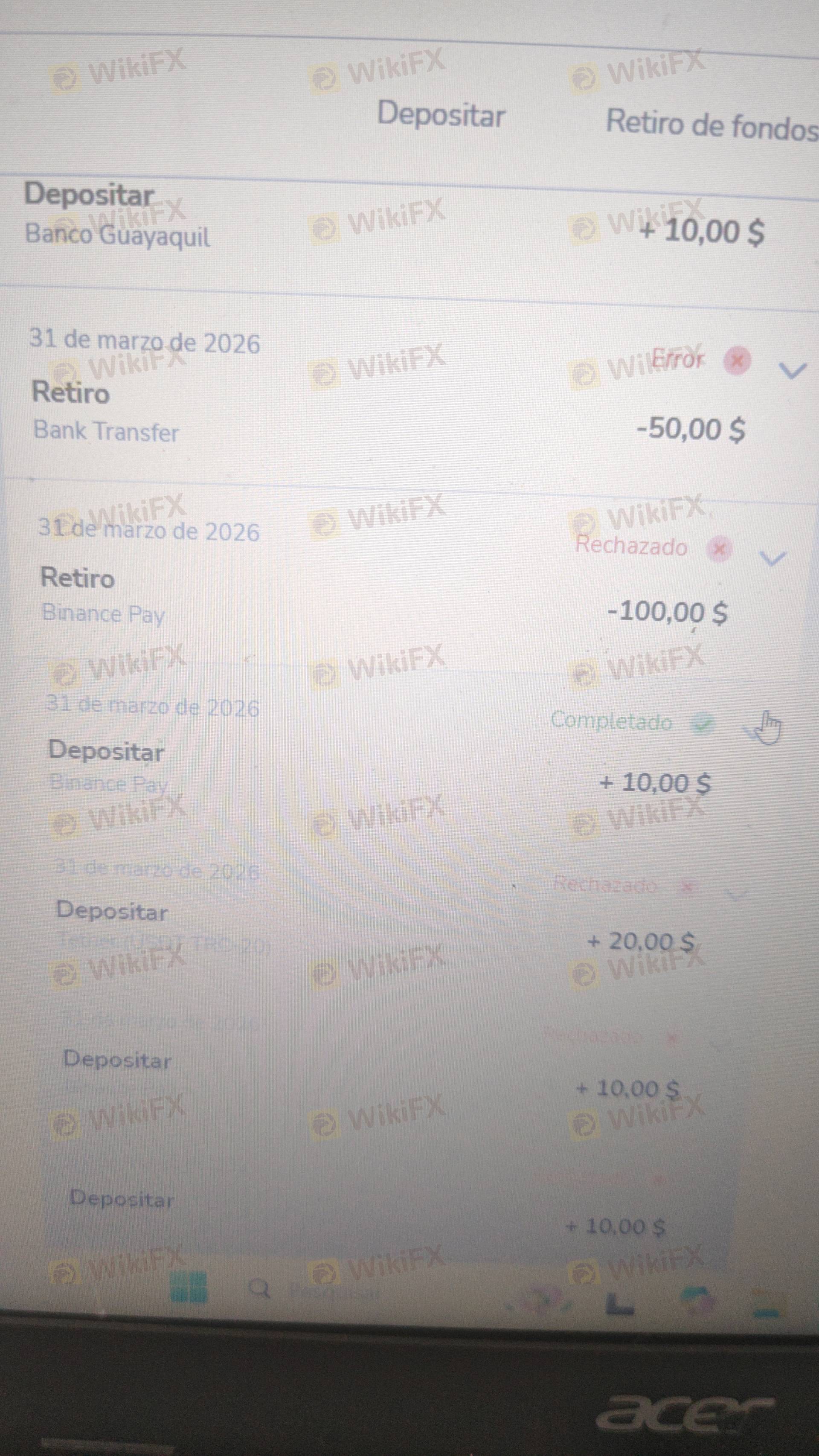Viewport: 819px width, 1456px height.
Task: Open the taskbar search
Action: coord(259,1289)
